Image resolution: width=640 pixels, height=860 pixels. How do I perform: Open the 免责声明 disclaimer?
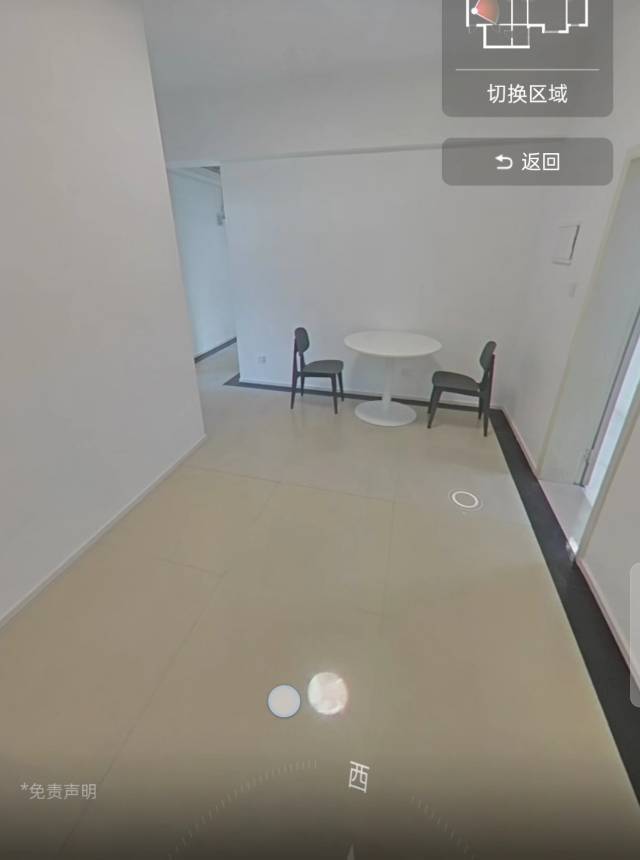[x=59, y=791]
